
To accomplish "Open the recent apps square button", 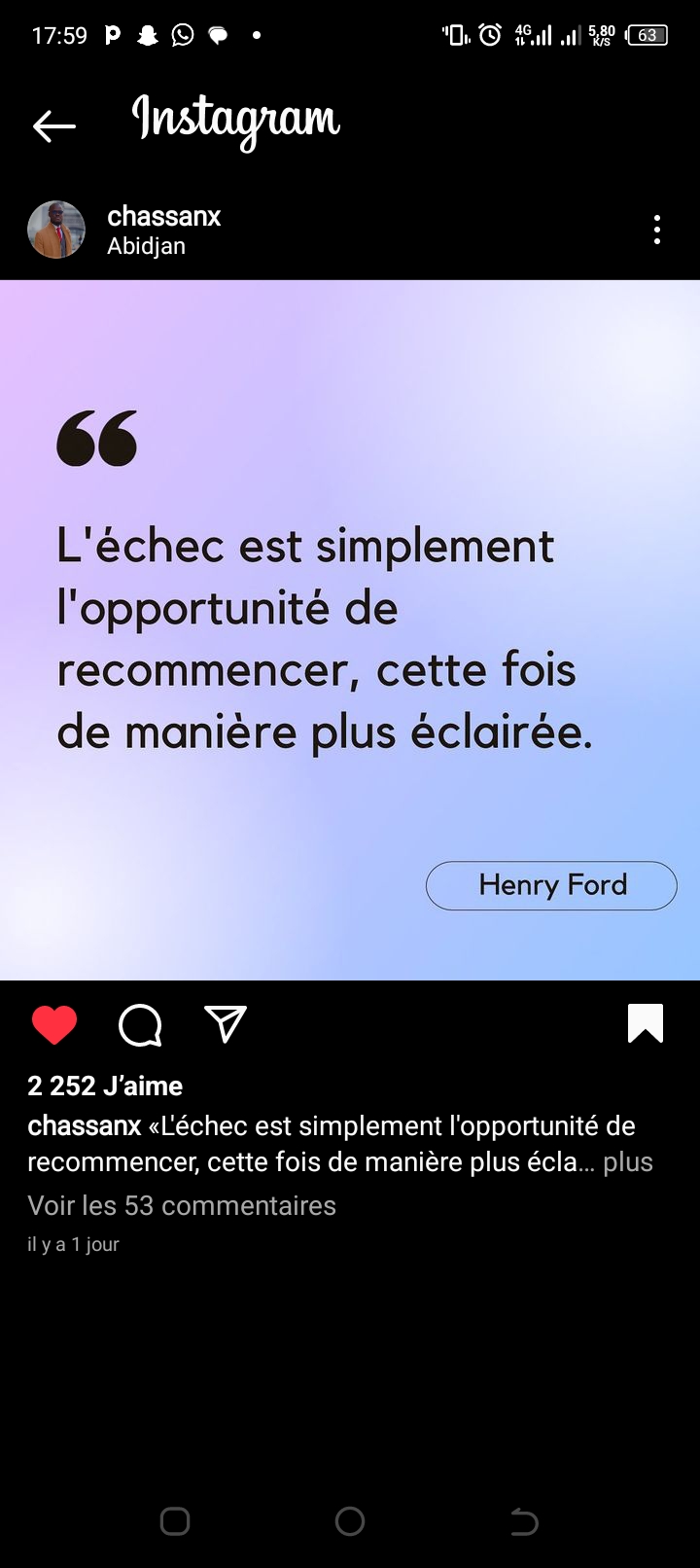I will [x=175, y=1521].
